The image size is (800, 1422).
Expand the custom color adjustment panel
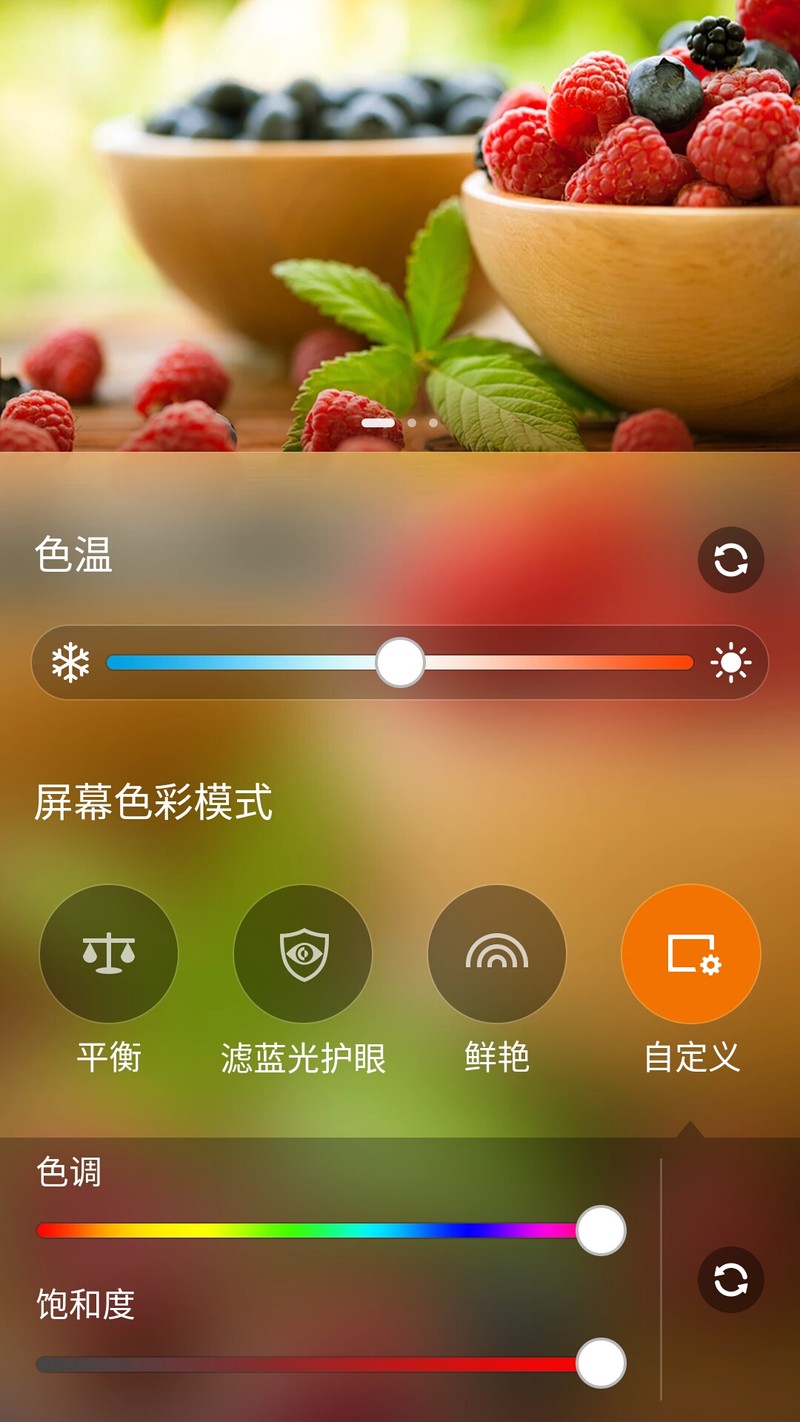click(x=690, y=953)
